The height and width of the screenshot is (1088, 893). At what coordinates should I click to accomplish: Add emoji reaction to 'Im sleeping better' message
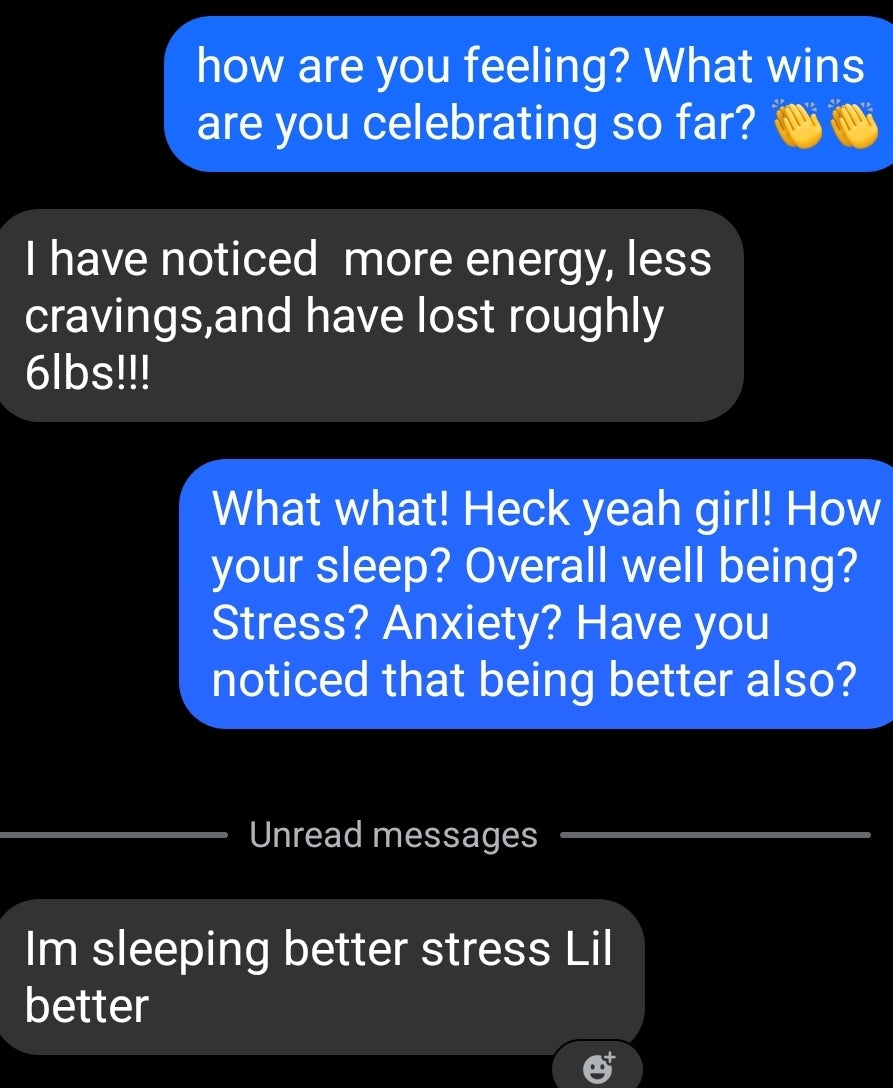(x=597, y=1066)
